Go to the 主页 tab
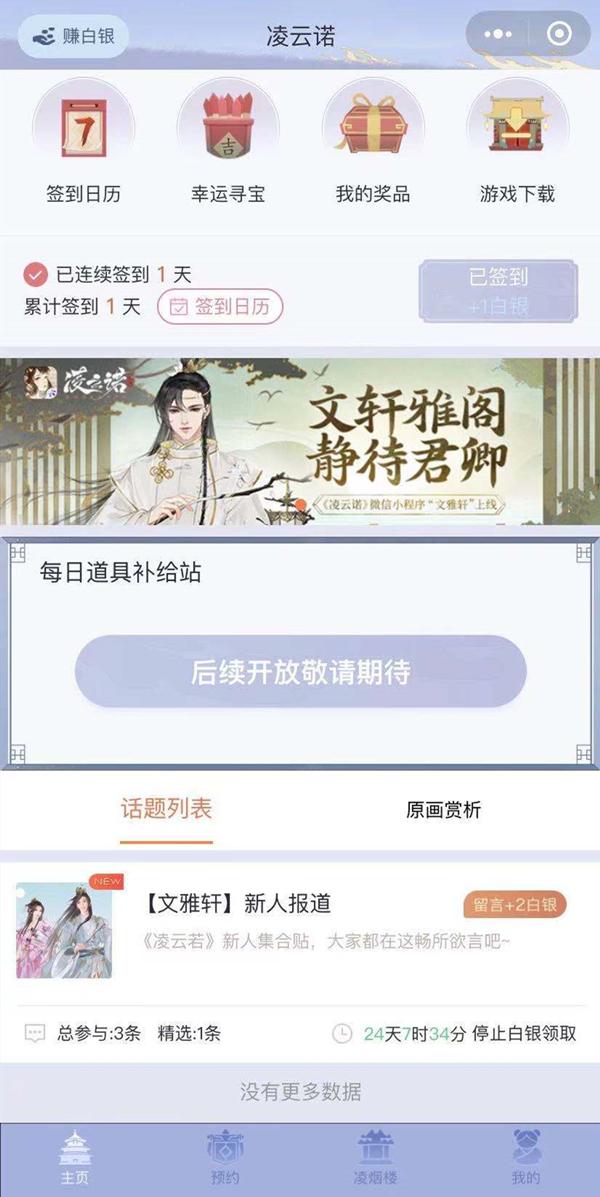This screenshot has width=600, height=1197. pyautogui.click(x=75, y=1158)
